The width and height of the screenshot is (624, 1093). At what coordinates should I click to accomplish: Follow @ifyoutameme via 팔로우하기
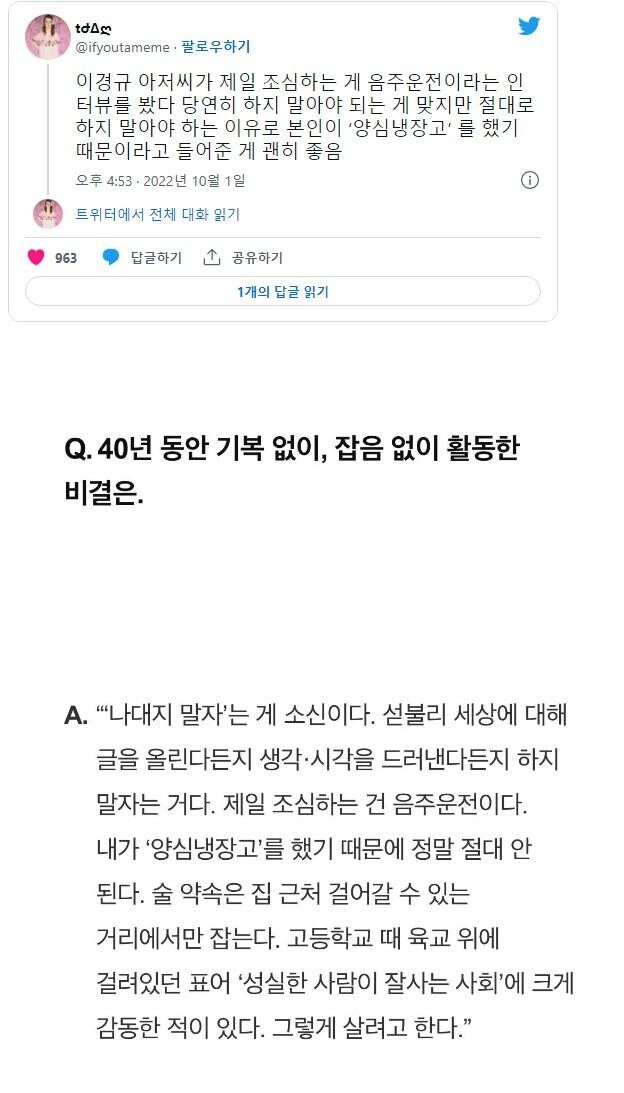pos(215,47)
